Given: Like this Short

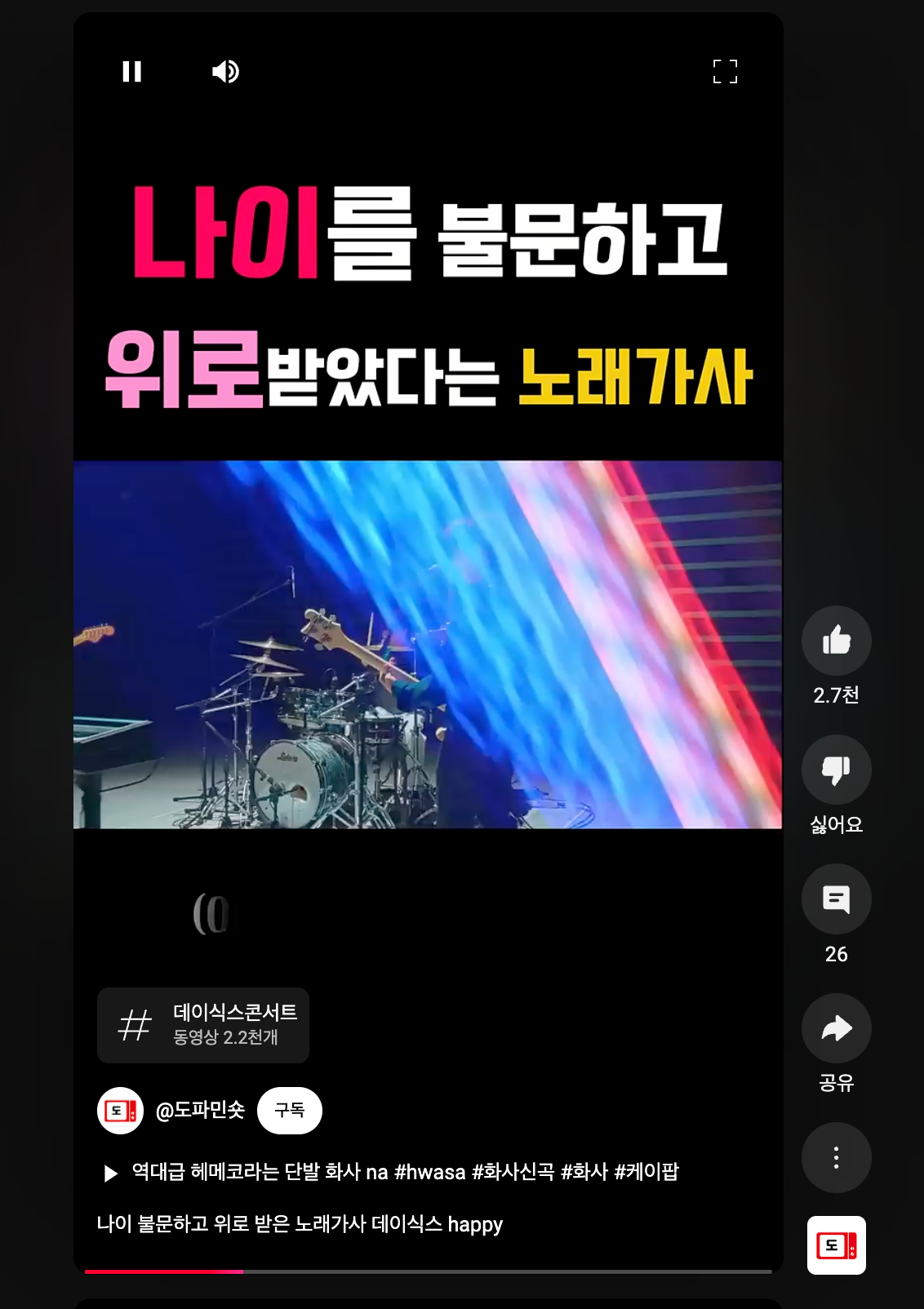Looking at the screenshot, I should 836,641.
